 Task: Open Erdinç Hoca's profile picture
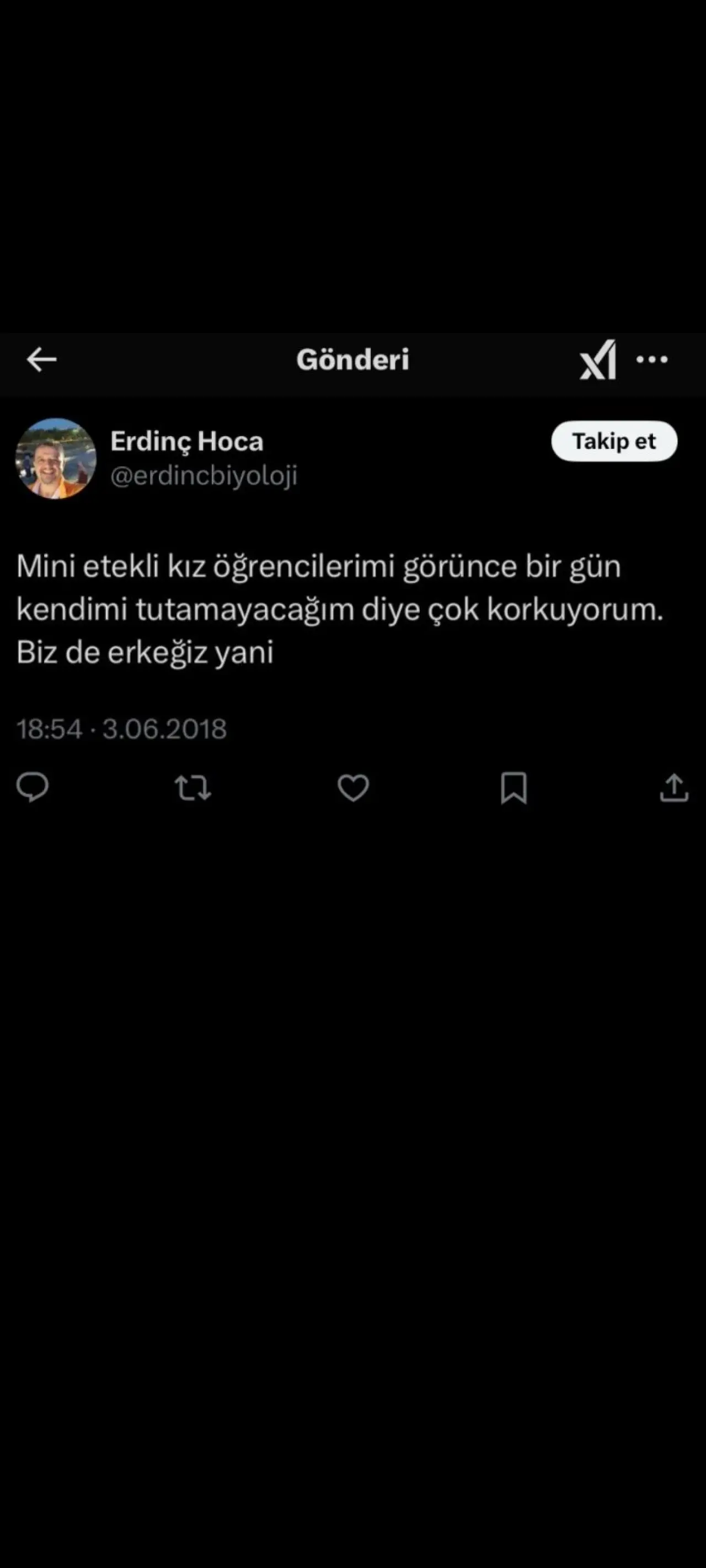(56, 458)
